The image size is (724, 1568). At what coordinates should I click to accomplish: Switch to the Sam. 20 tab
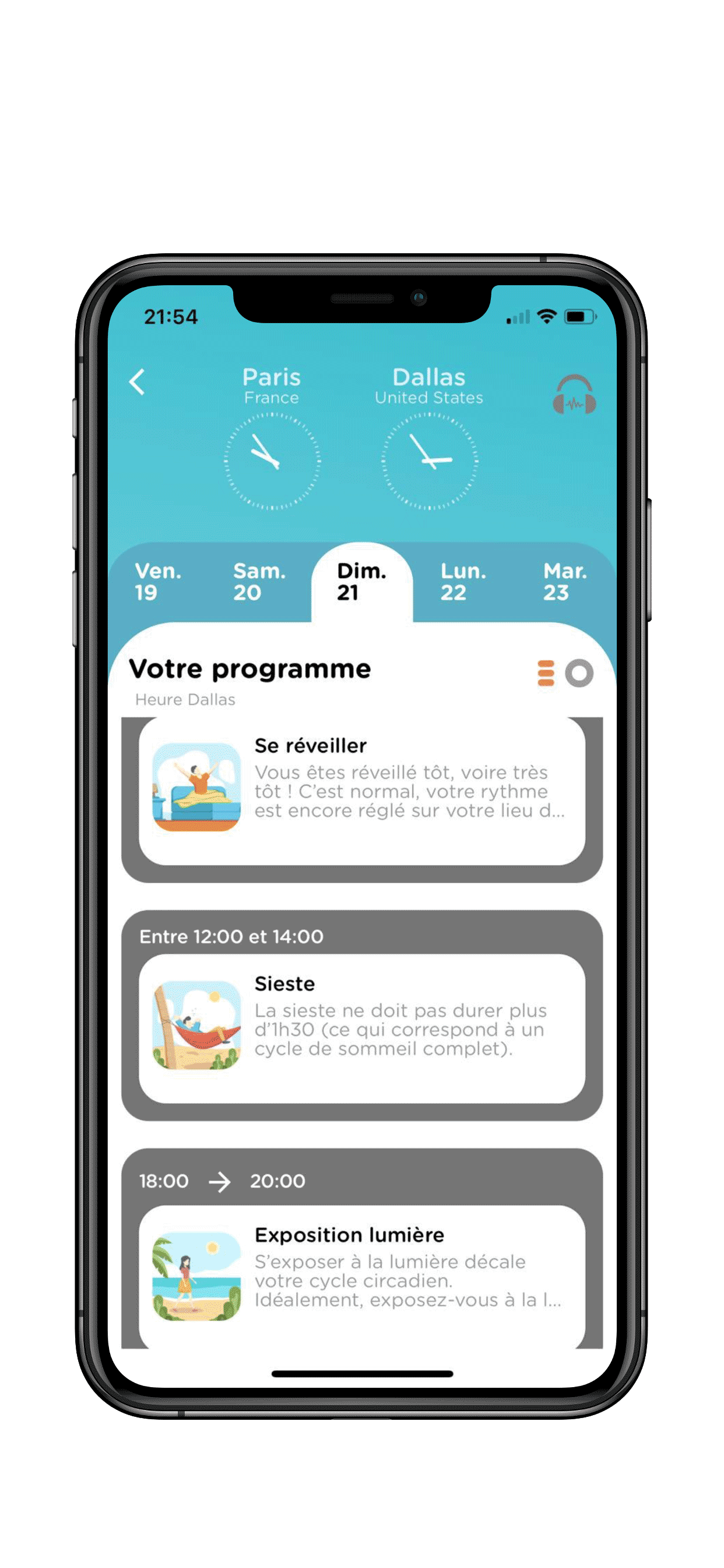tap(259, 582)
